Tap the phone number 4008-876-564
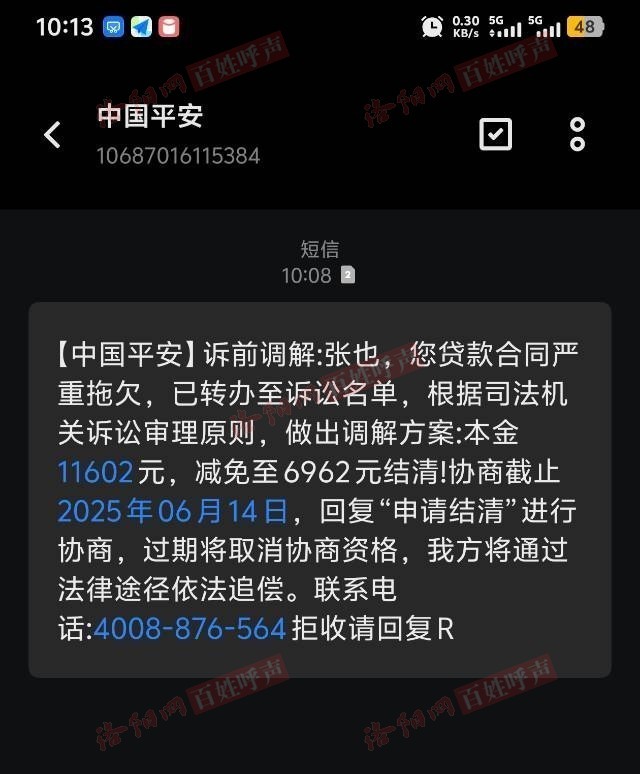 point(190,629)
